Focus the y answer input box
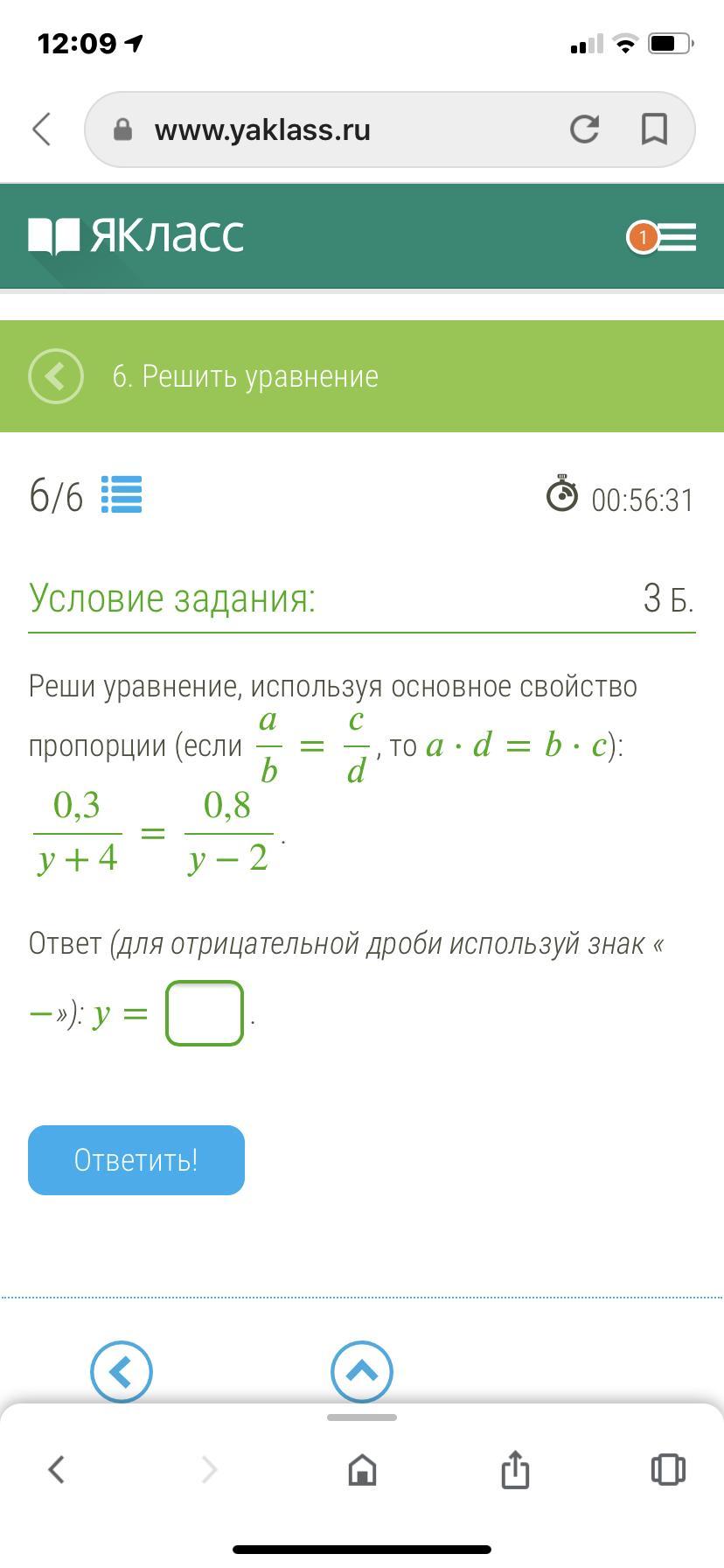The image size is (724, 1568). tap(205, 1013)
